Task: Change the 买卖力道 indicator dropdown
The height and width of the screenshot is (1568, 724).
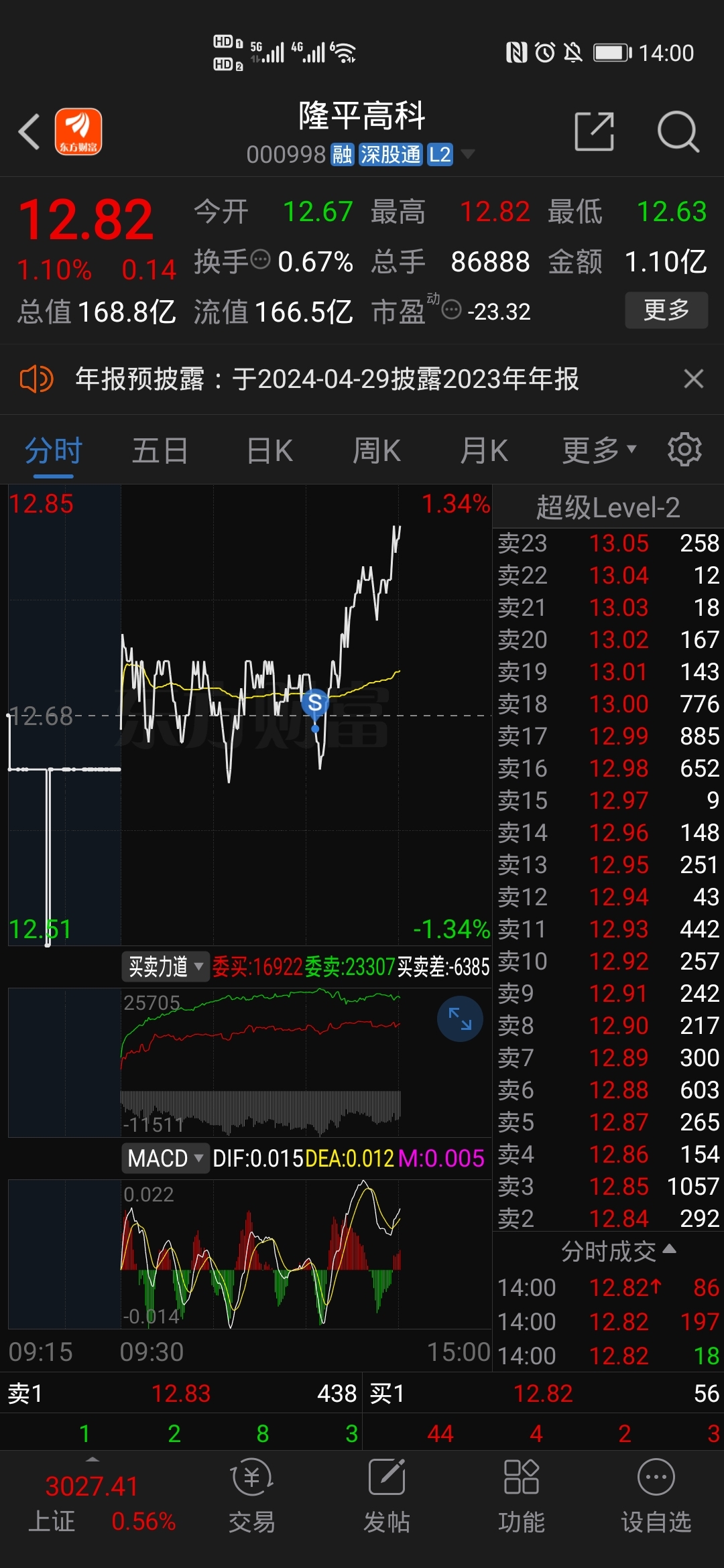Action: [166, 966]
